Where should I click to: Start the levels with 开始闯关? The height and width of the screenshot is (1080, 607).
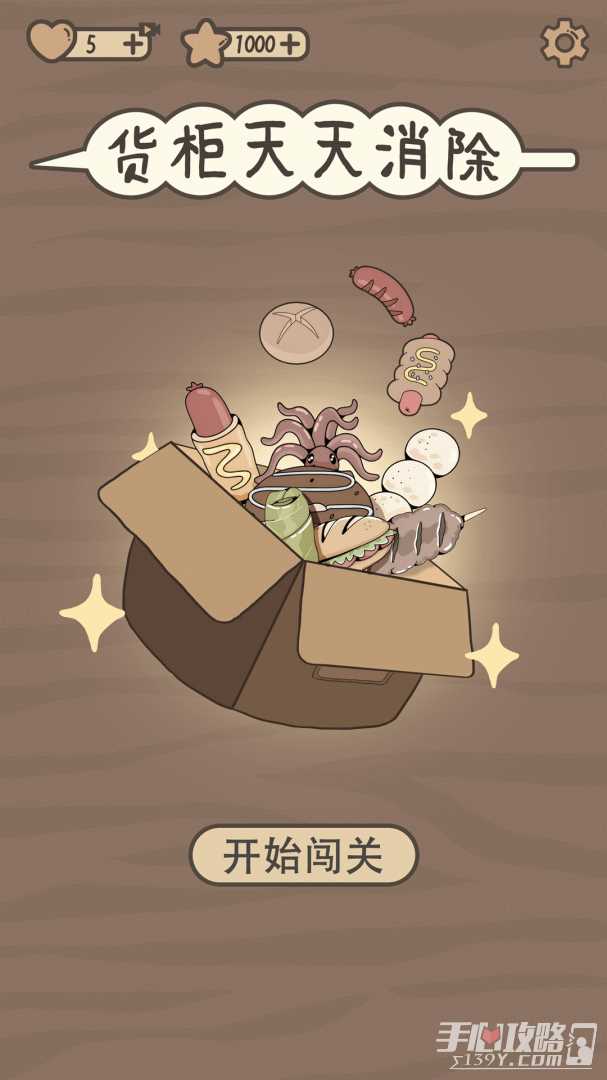pos(303,856)
